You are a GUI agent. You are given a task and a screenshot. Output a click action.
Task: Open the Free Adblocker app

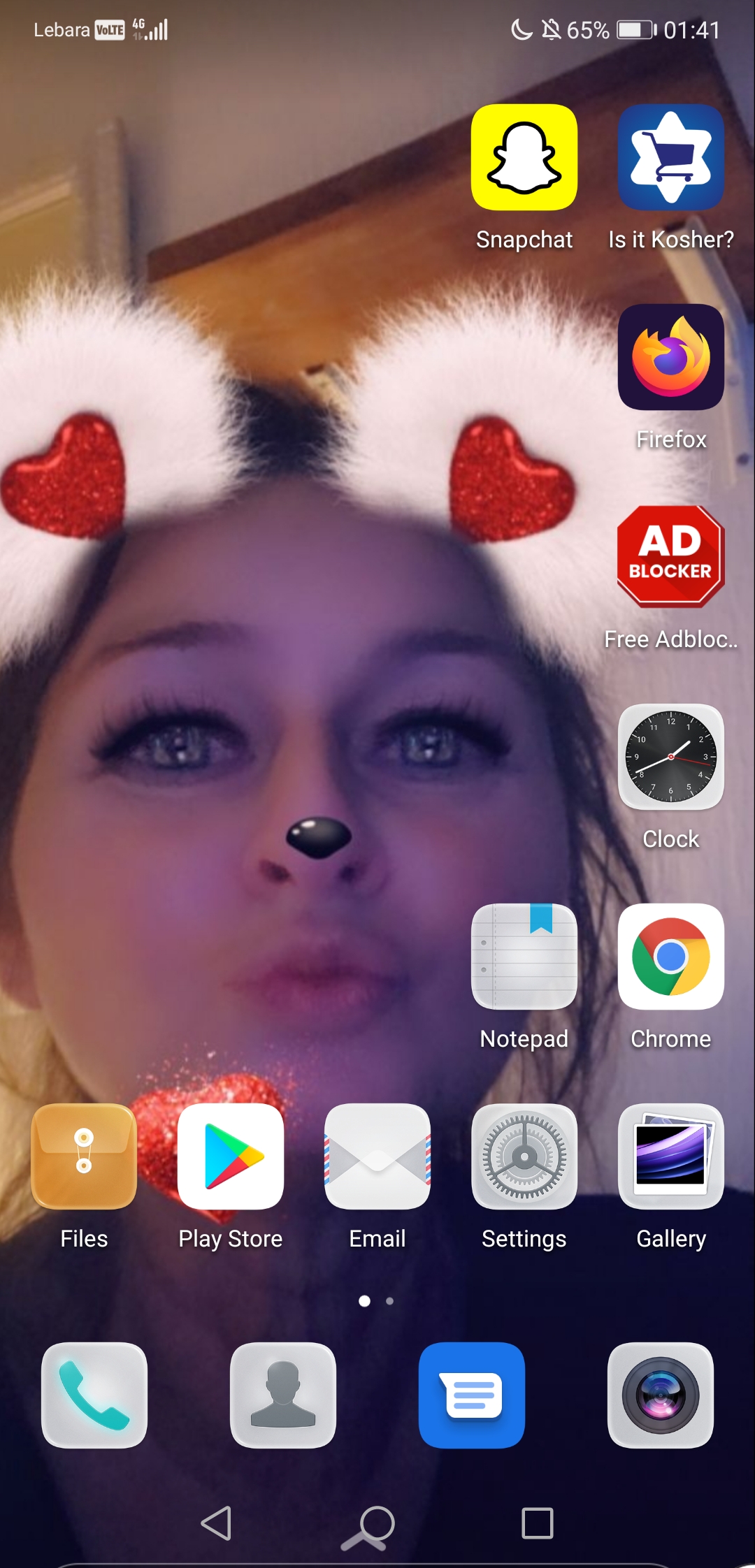671,557
